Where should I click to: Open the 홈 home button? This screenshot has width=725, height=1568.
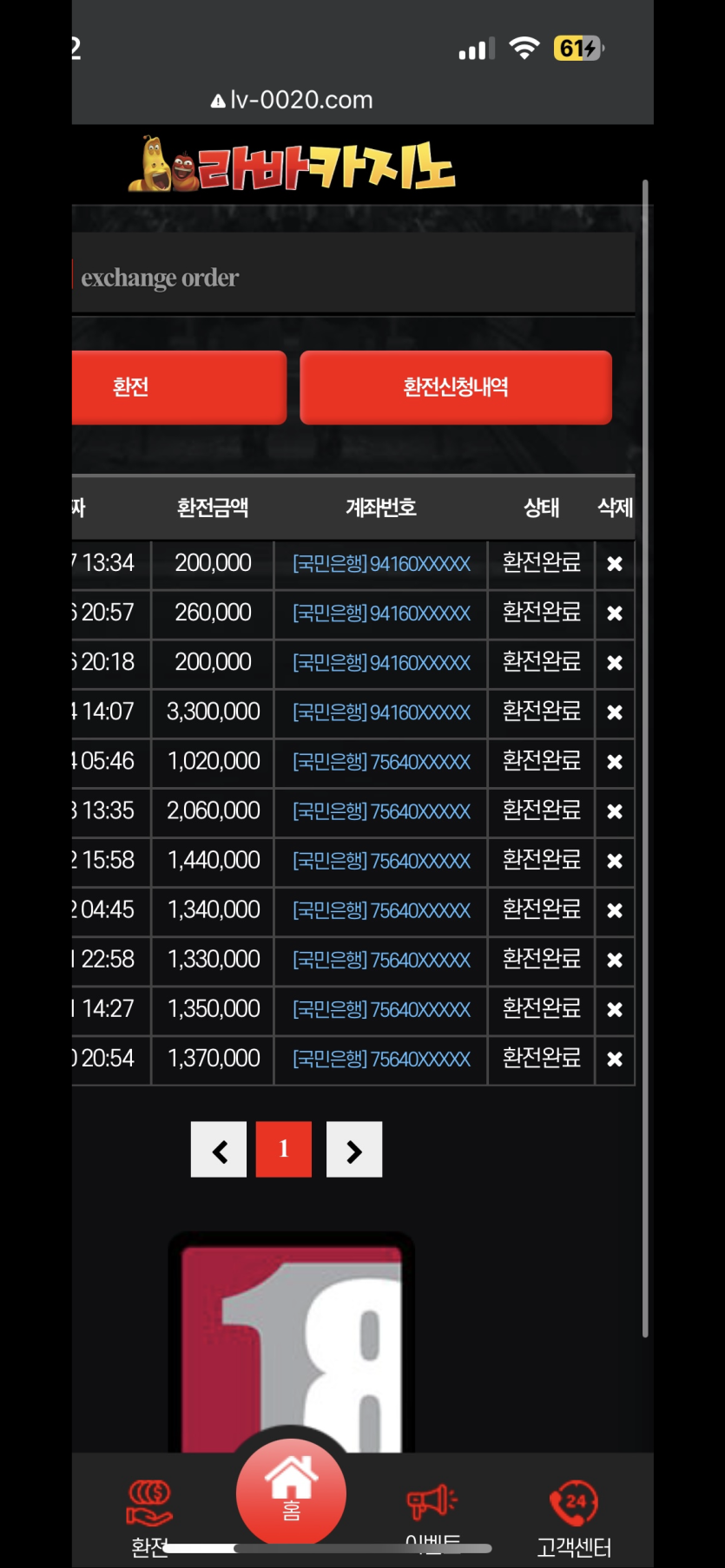tap(291, 1491)
